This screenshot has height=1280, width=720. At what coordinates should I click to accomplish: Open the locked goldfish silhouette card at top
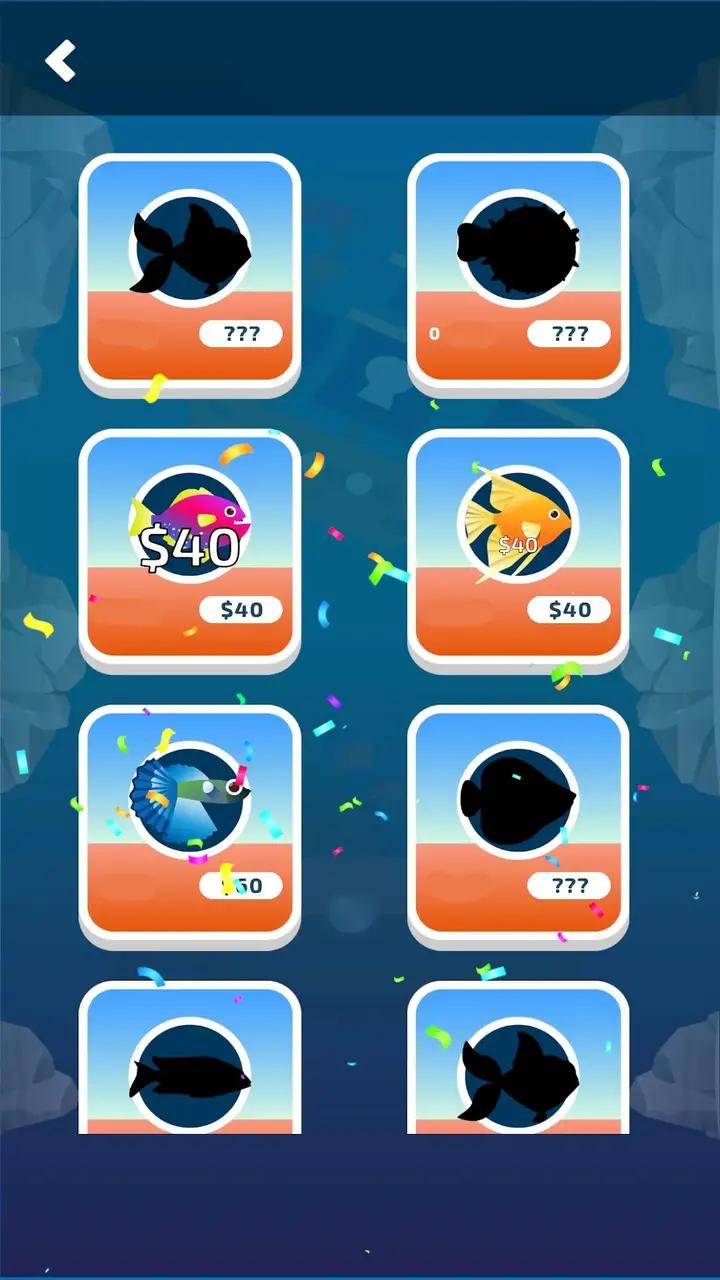coord(190,272)
